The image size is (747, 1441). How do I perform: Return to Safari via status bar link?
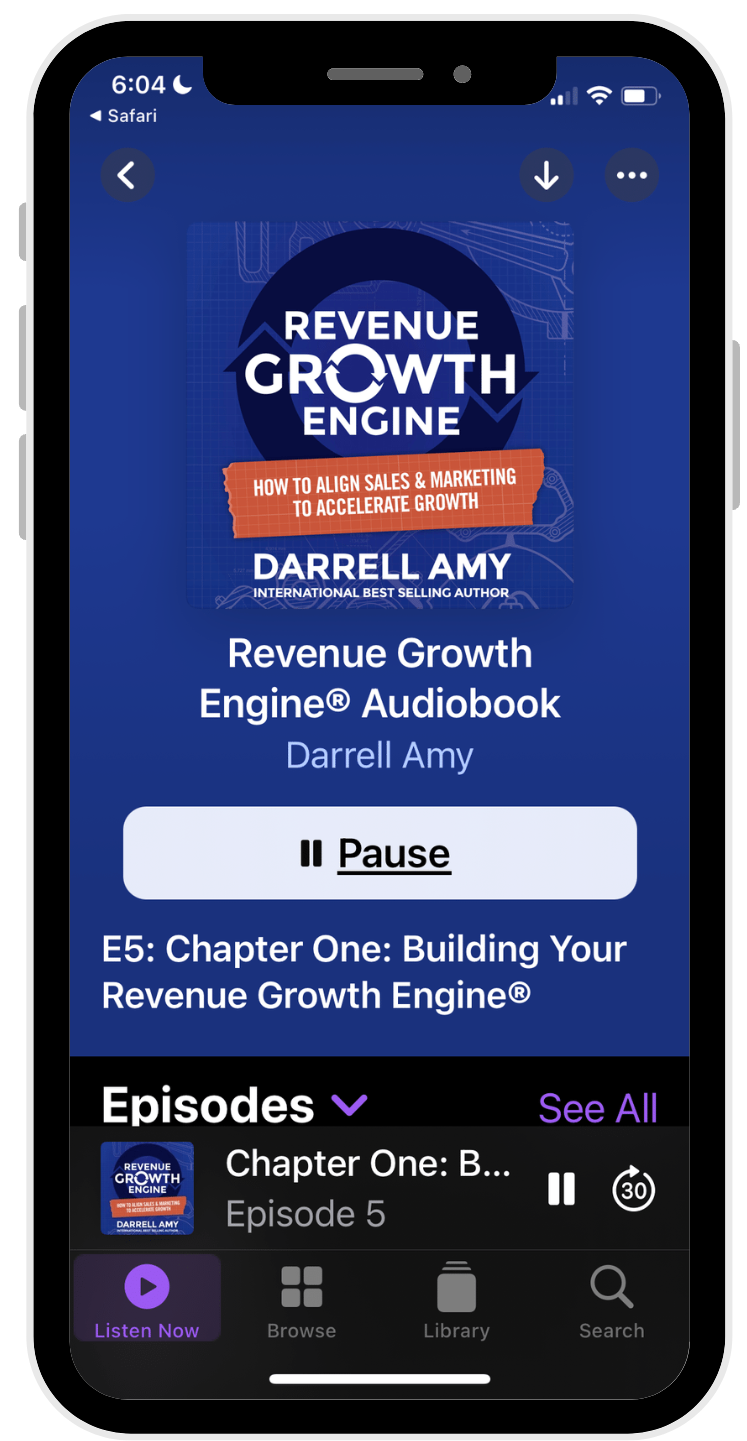pos(124,116)
